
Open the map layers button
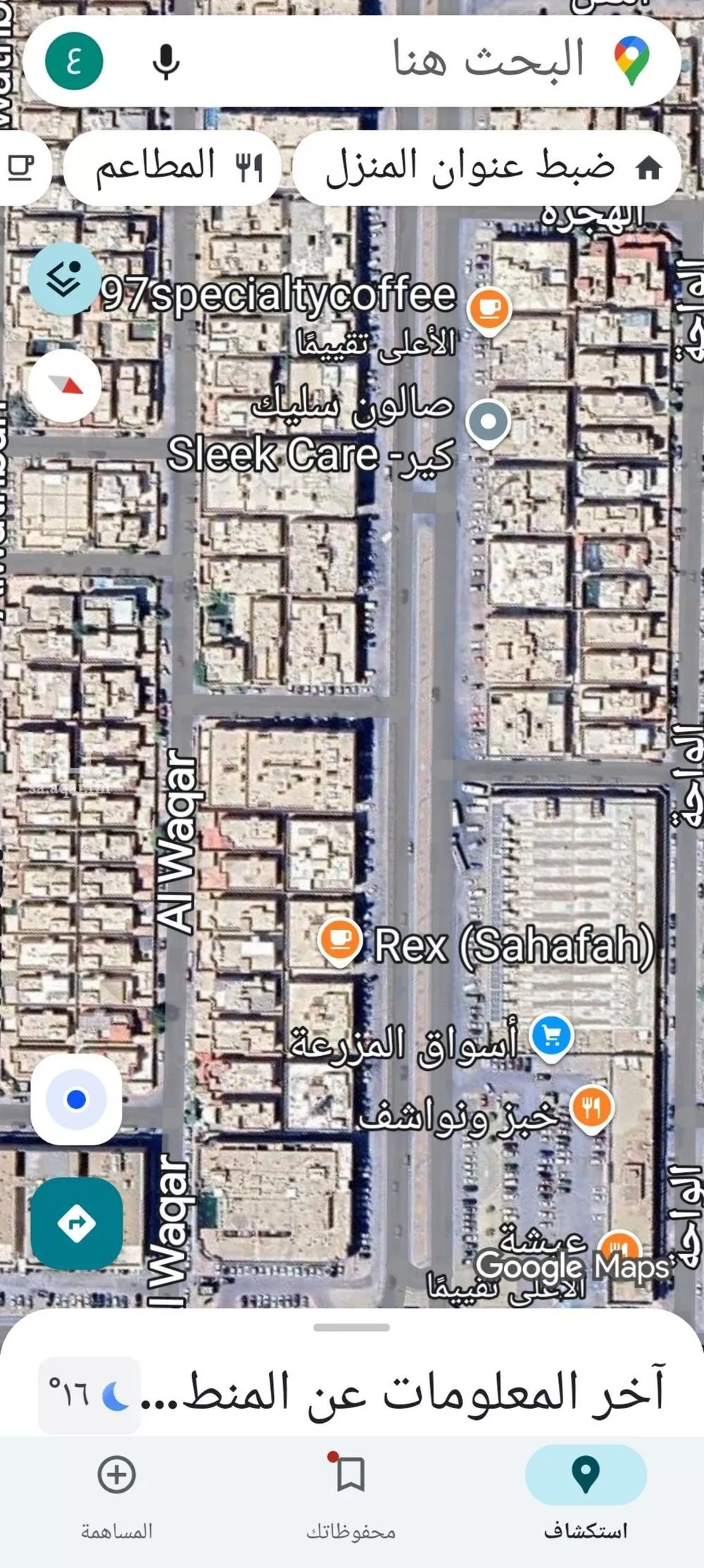click(65, 278)
